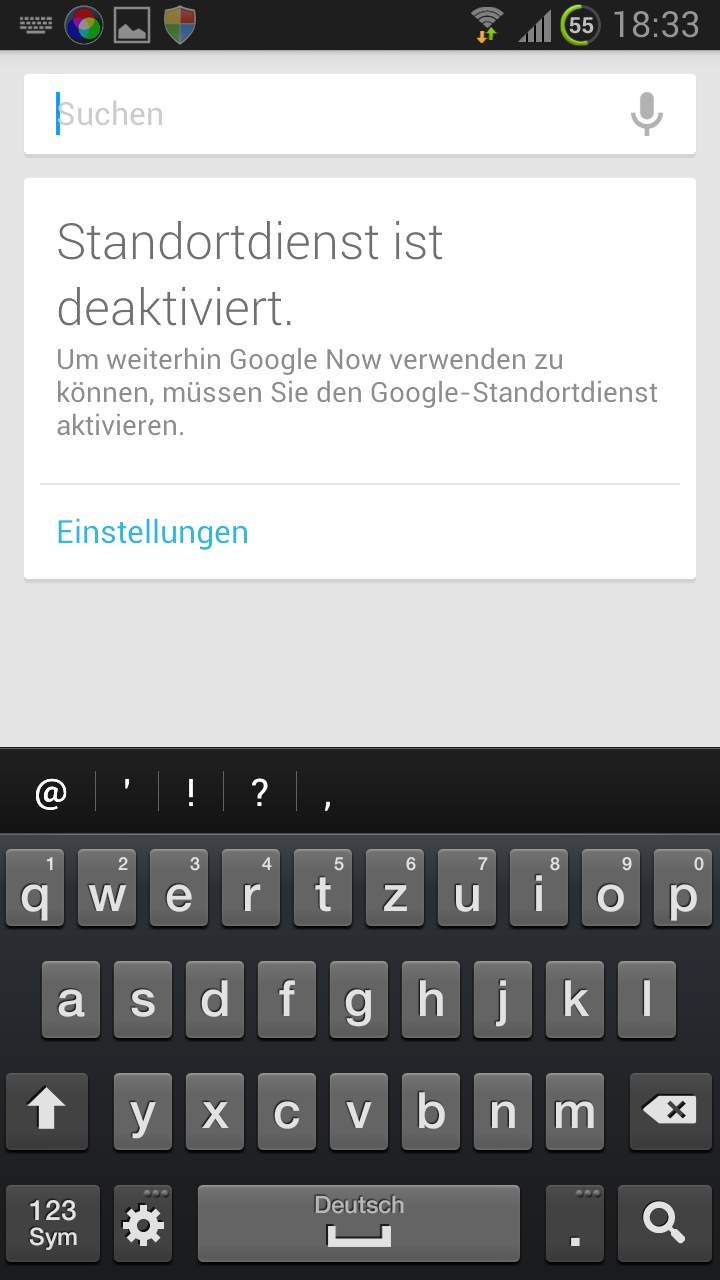Switch to the 123 Sym symbol keyboard
This screenshot has width=720, height=1280.
pos(53,1223)
